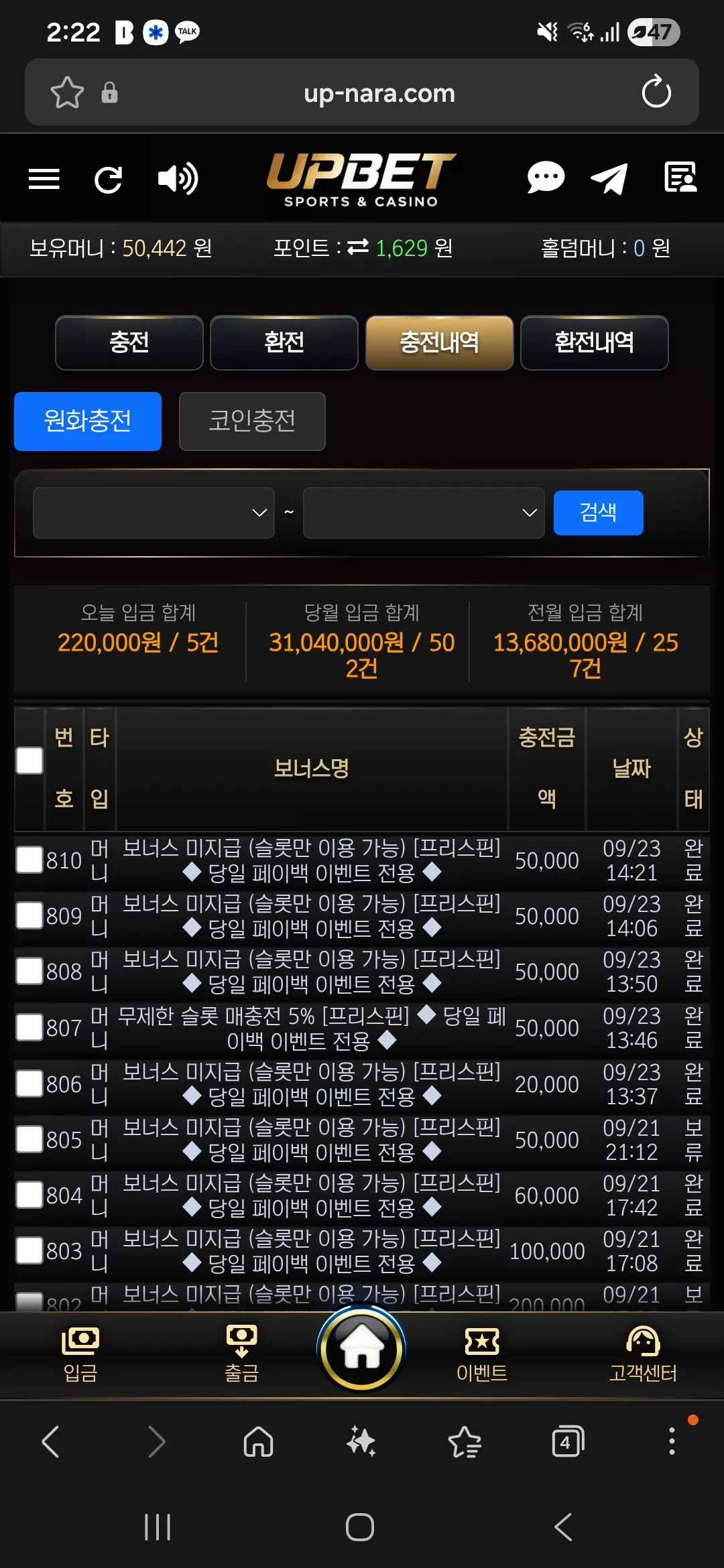
Task: Mute the site sound via the speaker icon
Action: point(178,179)
